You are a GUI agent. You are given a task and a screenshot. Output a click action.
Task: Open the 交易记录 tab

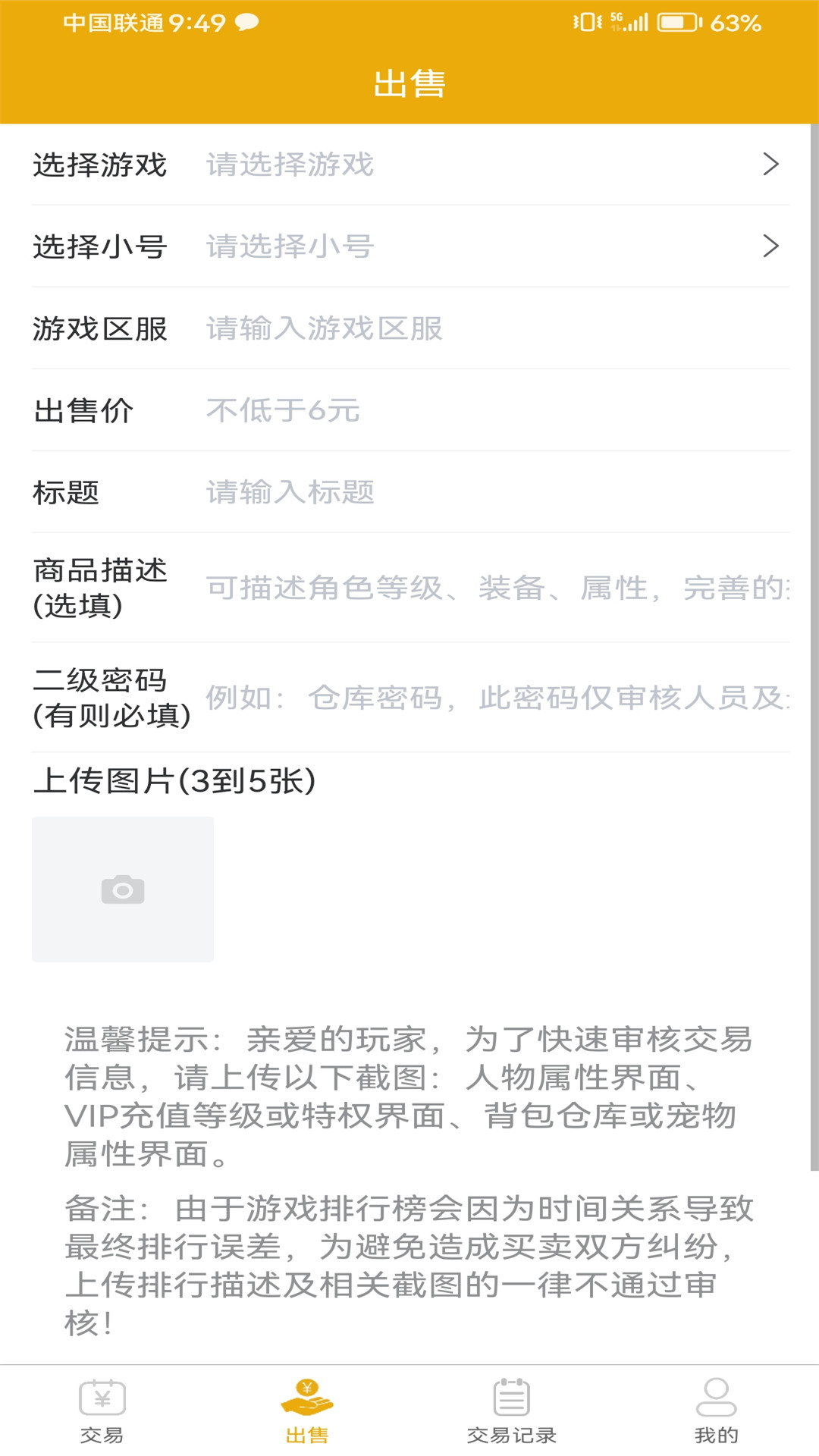coord(512,1410)
